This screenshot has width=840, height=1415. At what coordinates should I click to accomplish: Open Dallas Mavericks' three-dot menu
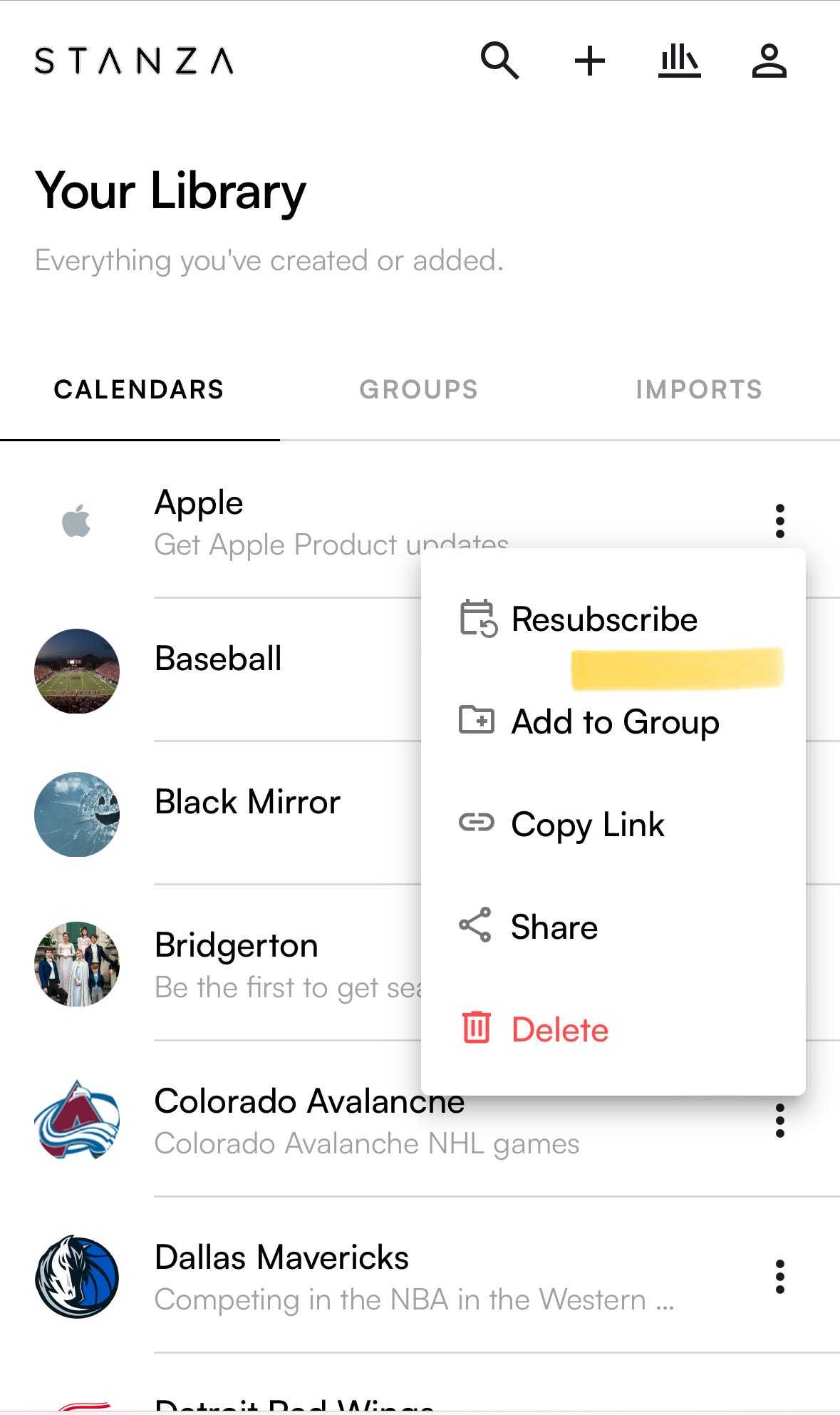(780, 1277)
